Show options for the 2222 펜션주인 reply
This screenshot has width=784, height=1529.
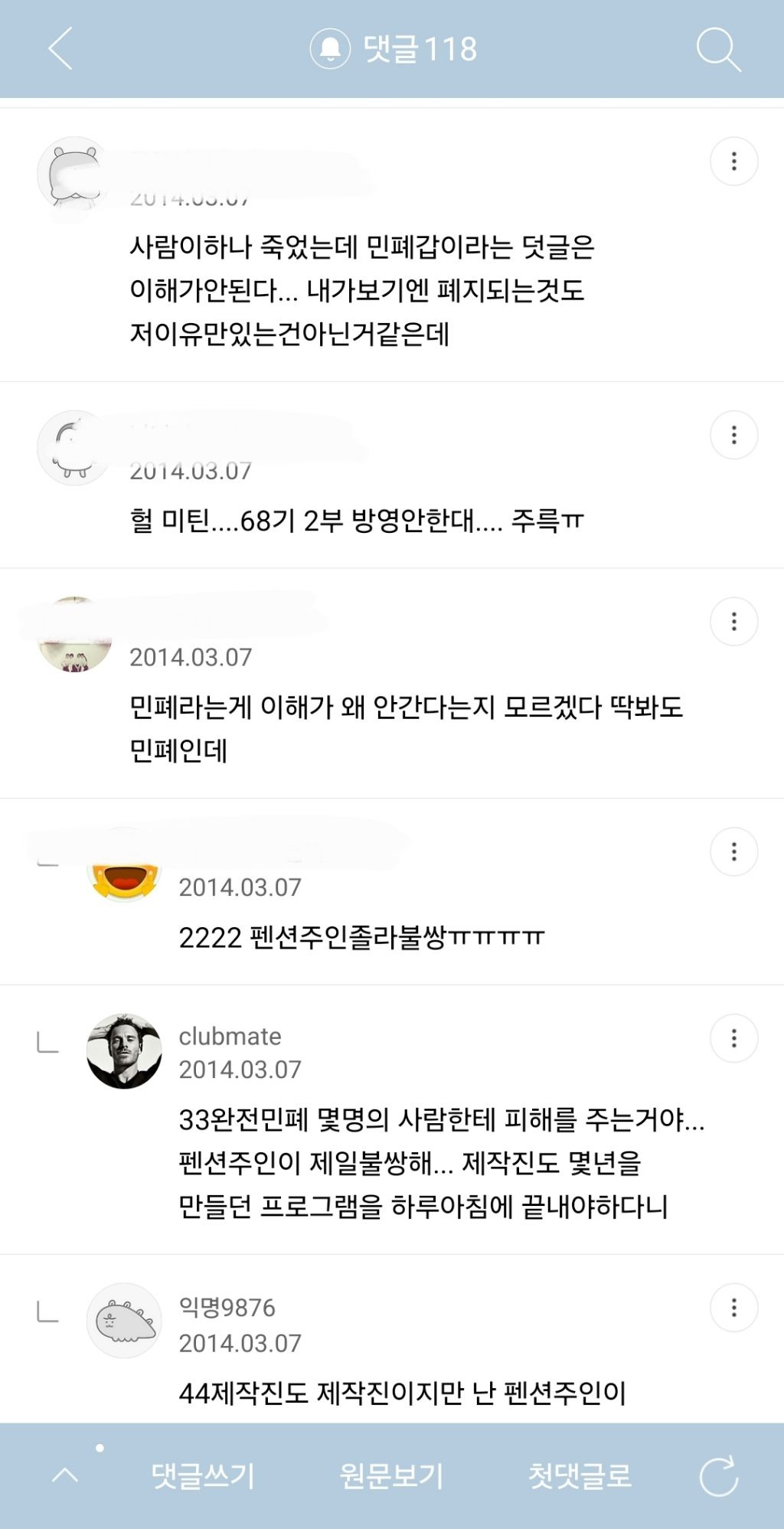(733, 851)
